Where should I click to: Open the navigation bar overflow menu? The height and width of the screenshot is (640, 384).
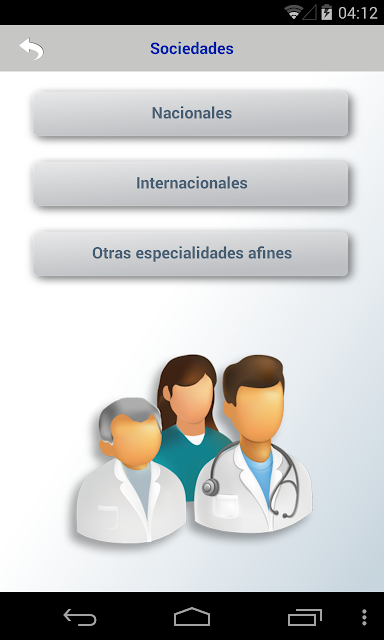coord(364,617)
